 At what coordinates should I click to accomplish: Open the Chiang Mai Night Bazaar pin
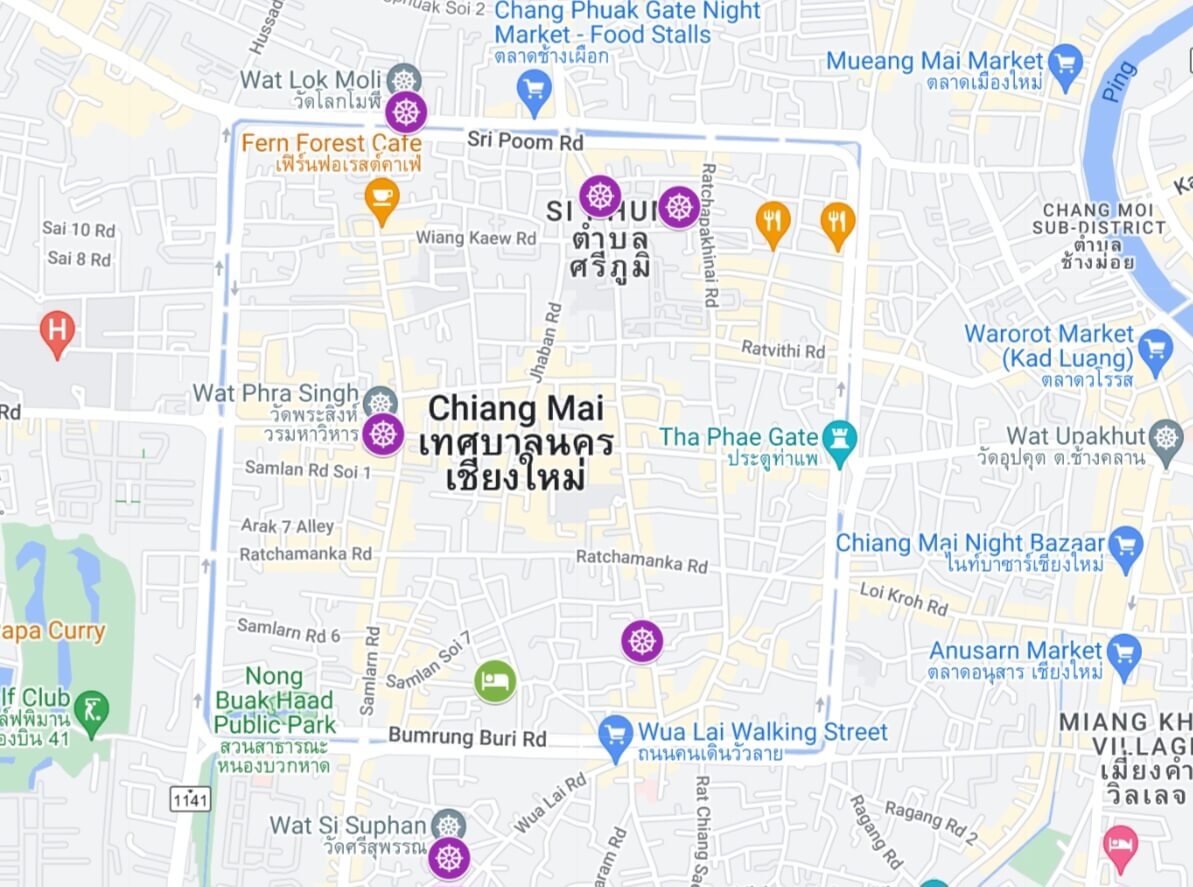click(x=1126, y=546)
